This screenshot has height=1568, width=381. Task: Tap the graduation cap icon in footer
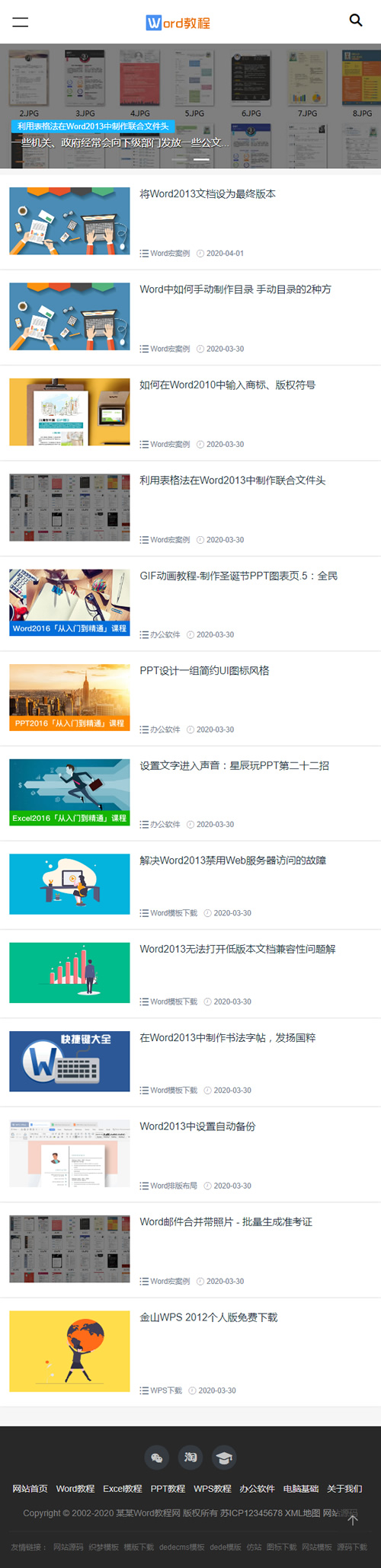[x=224, y=1458]
